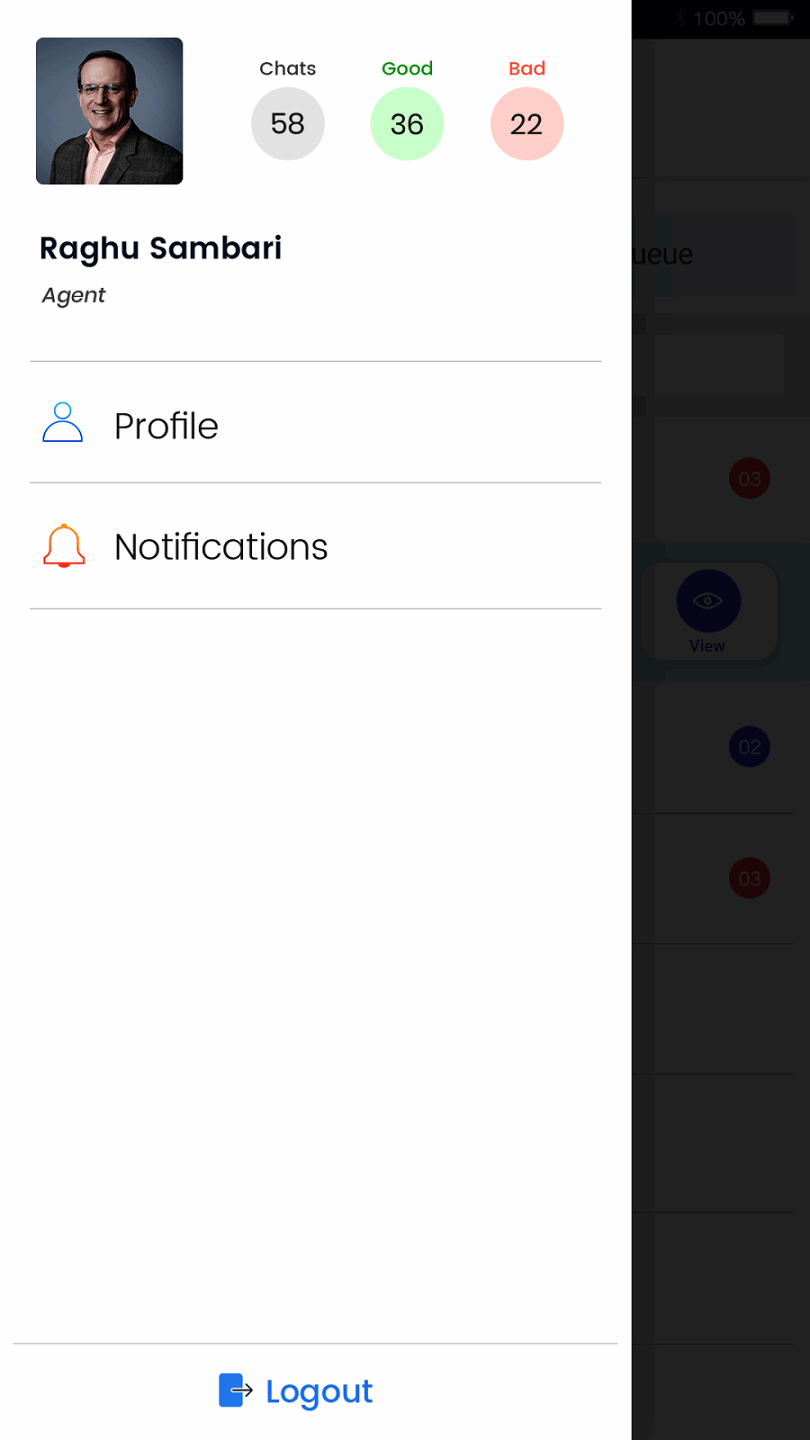This screenshot has width=810, height=1440.
Task: Log out of the account
Action: [296, 1391]
